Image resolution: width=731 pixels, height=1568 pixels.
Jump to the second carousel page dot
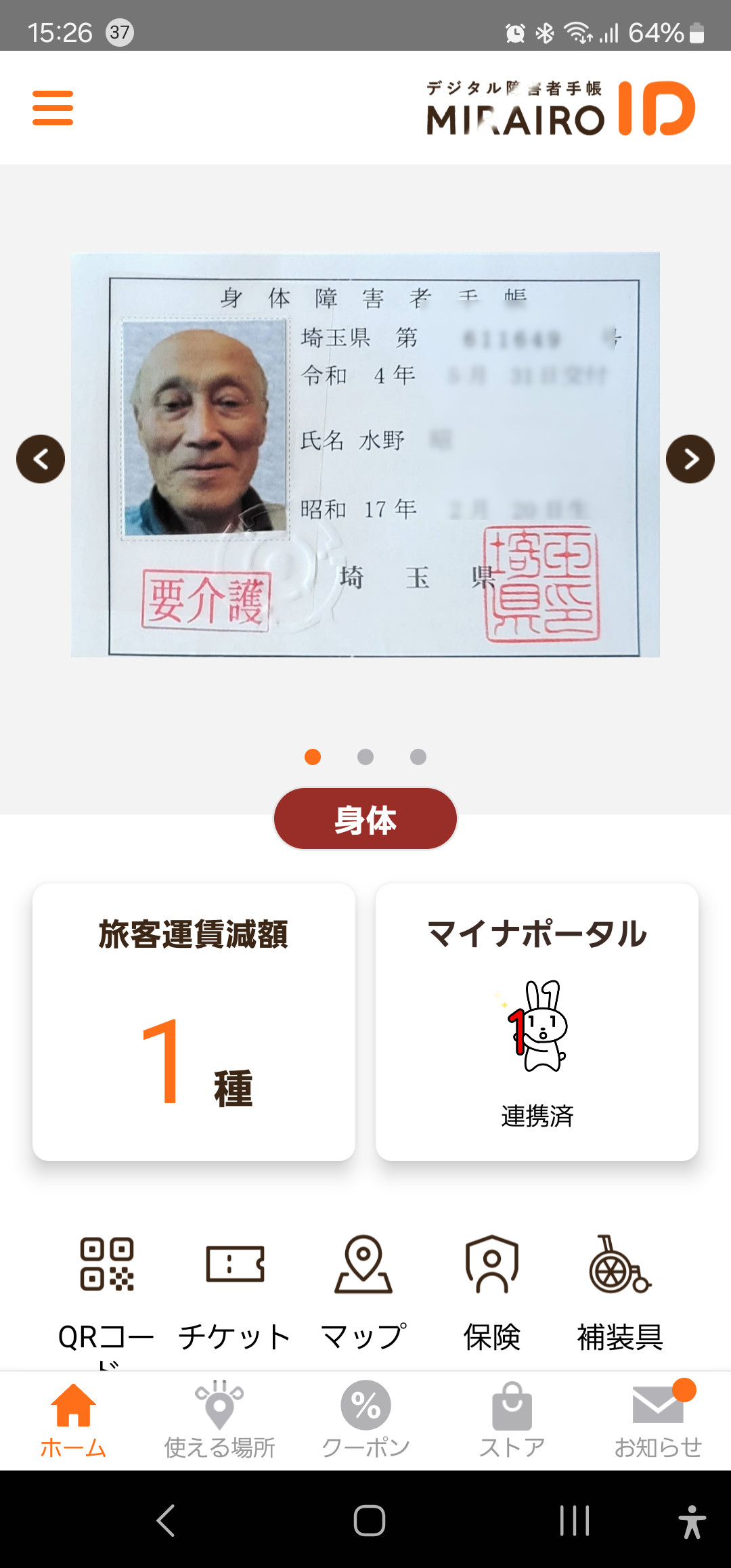tap(365, 757)
